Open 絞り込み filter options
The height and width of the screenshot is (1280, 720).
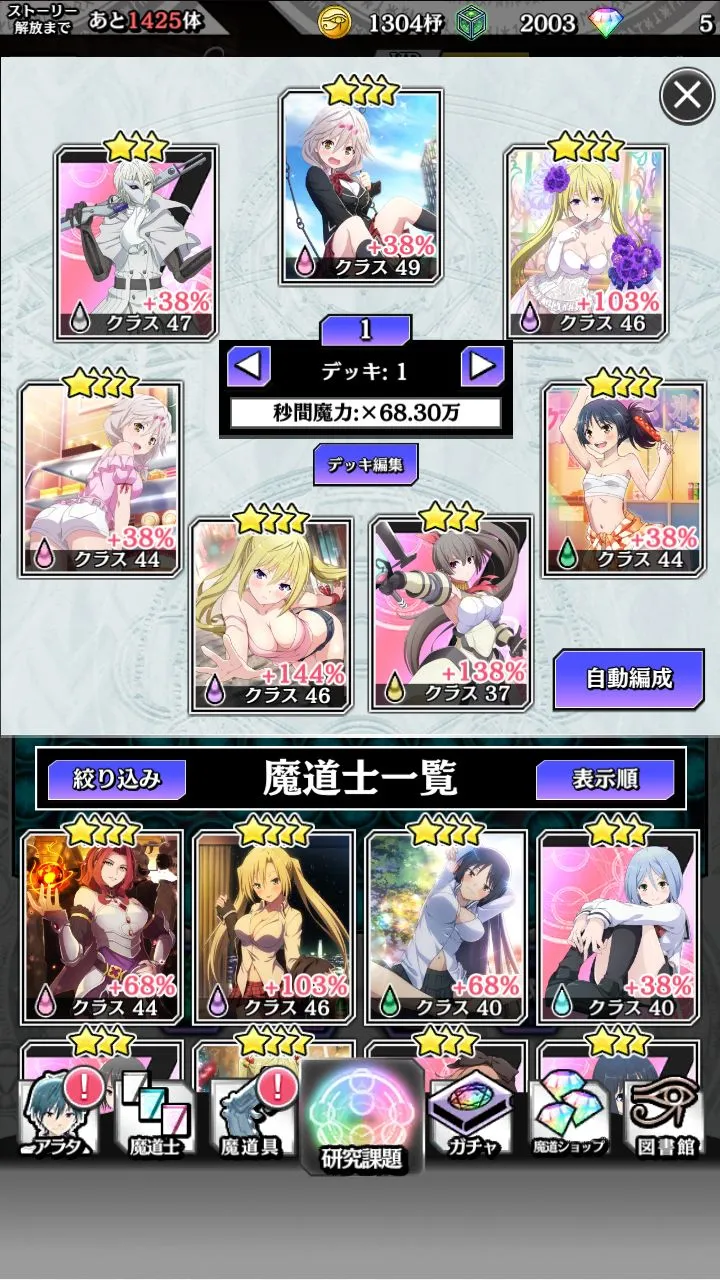click(x=117, y=779)
